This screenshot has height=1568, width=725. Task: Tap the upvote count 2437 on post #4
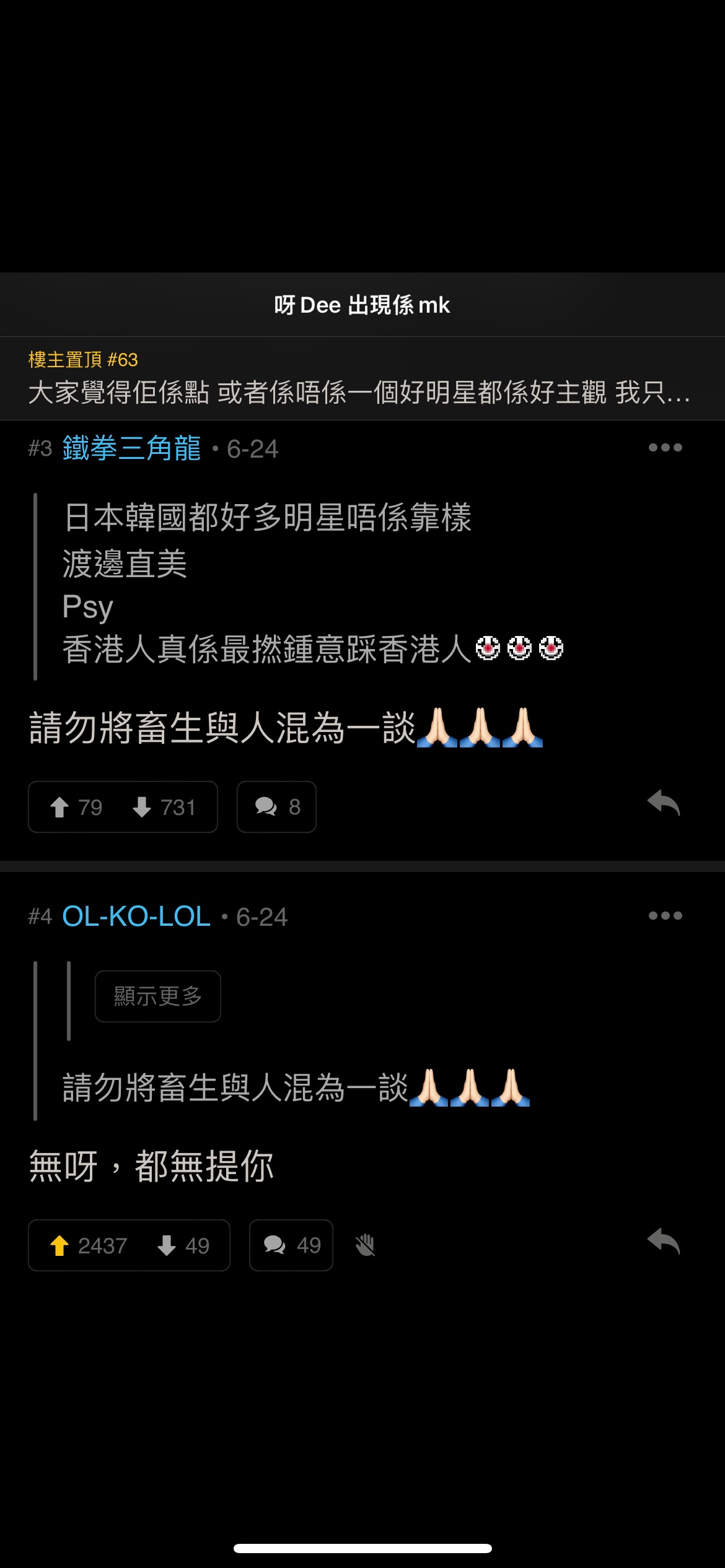coord(102,1245)
